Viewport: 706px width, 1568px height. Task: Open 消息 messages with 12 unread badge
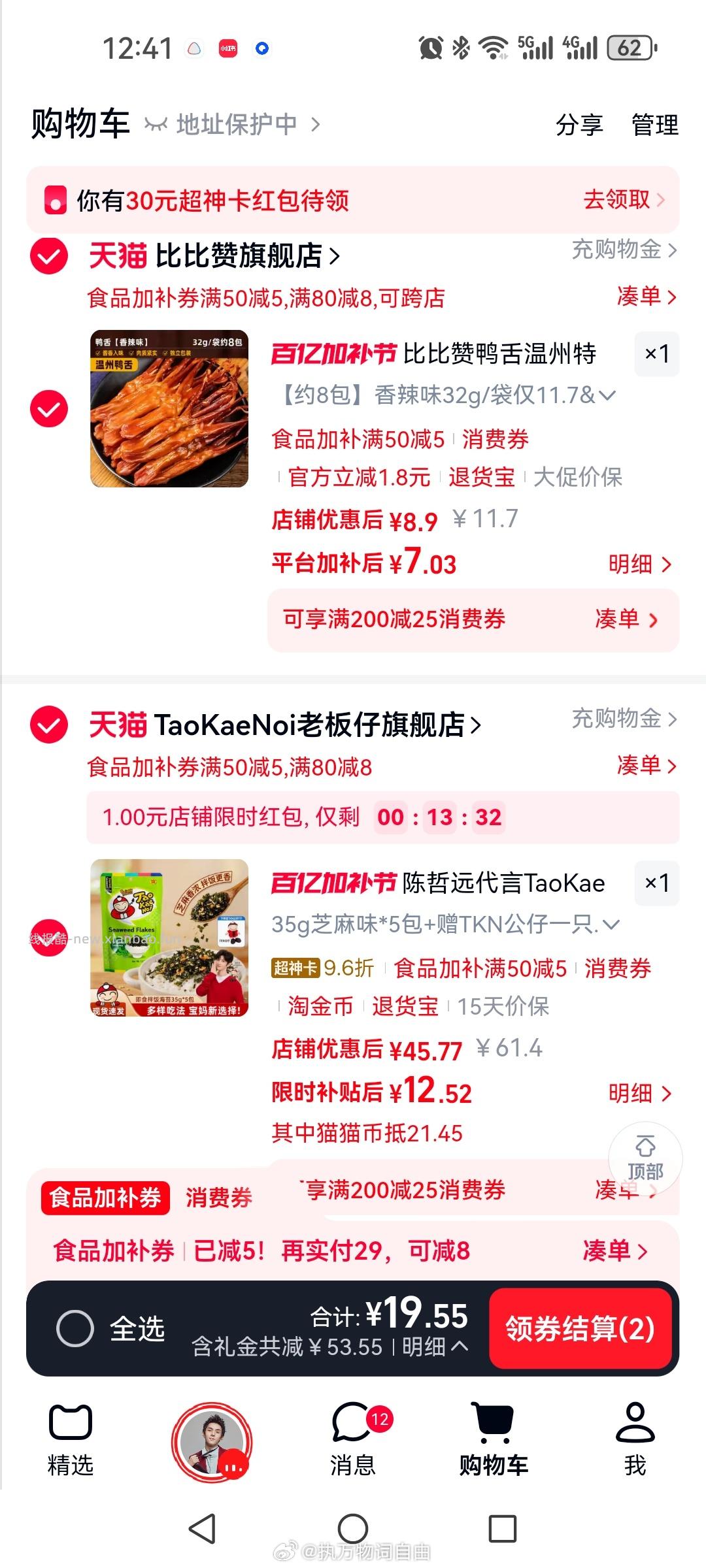[x=353, y=1424]
